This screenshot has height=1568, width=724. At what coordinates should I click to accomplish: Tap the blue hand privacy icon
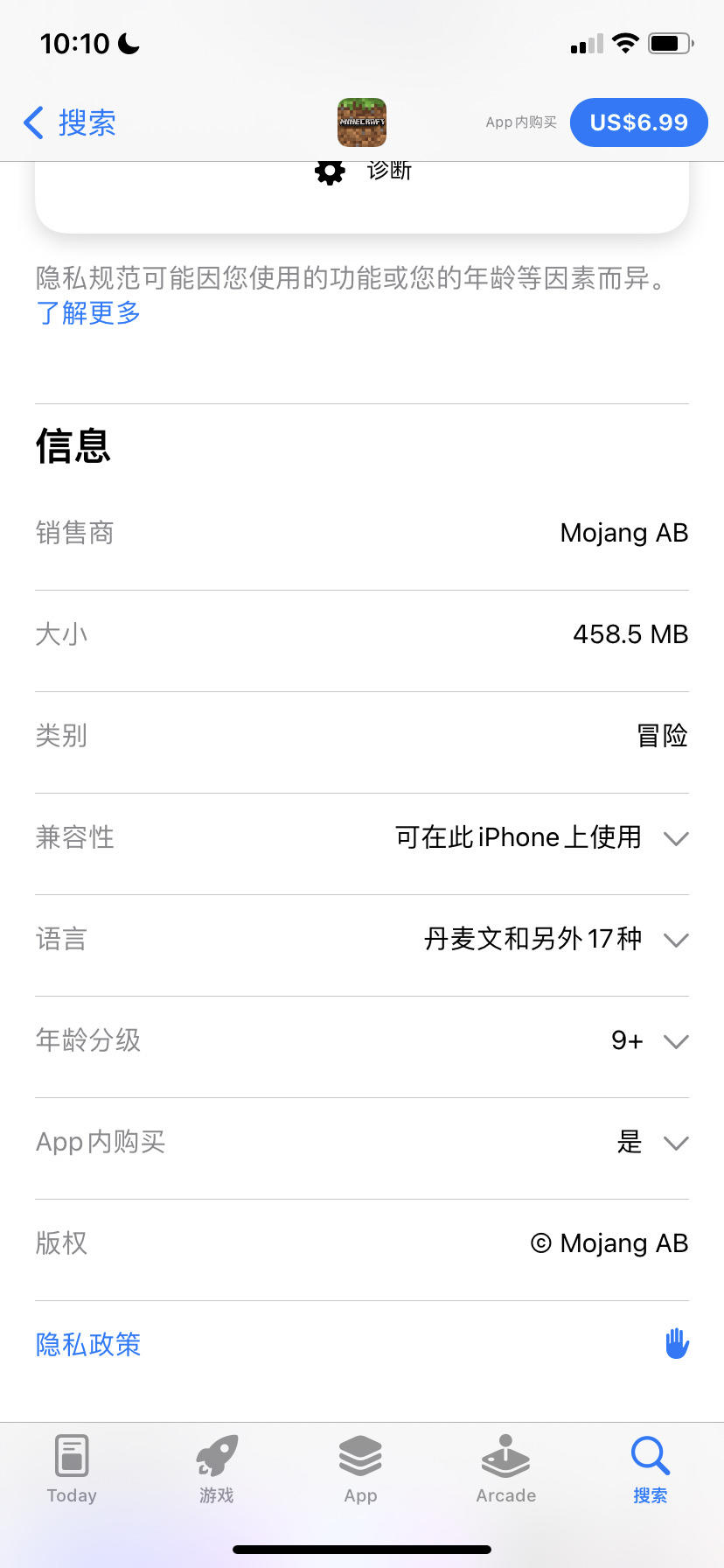pyautogui.click(x=675, y=1342)
